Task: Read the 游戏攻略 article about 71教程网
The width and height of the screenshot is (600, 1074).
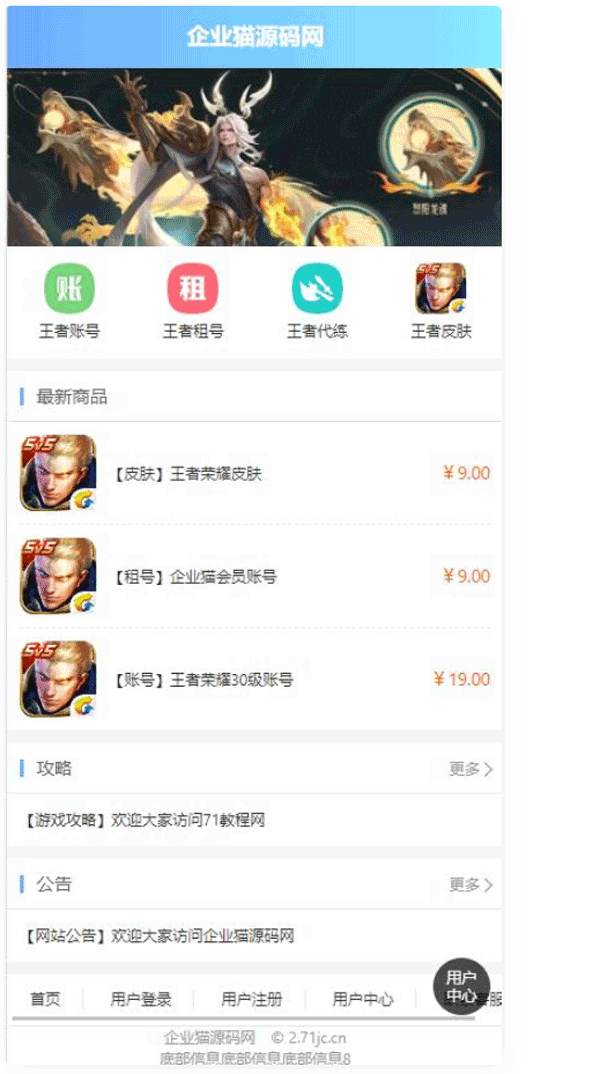Action: [145, 820]
